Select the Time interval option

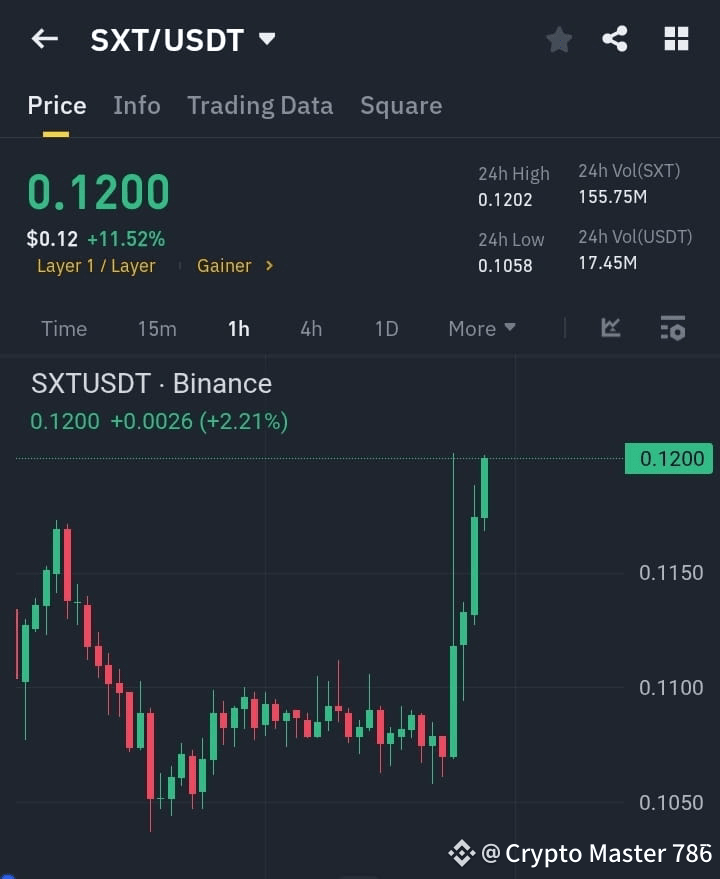(64, 328)
